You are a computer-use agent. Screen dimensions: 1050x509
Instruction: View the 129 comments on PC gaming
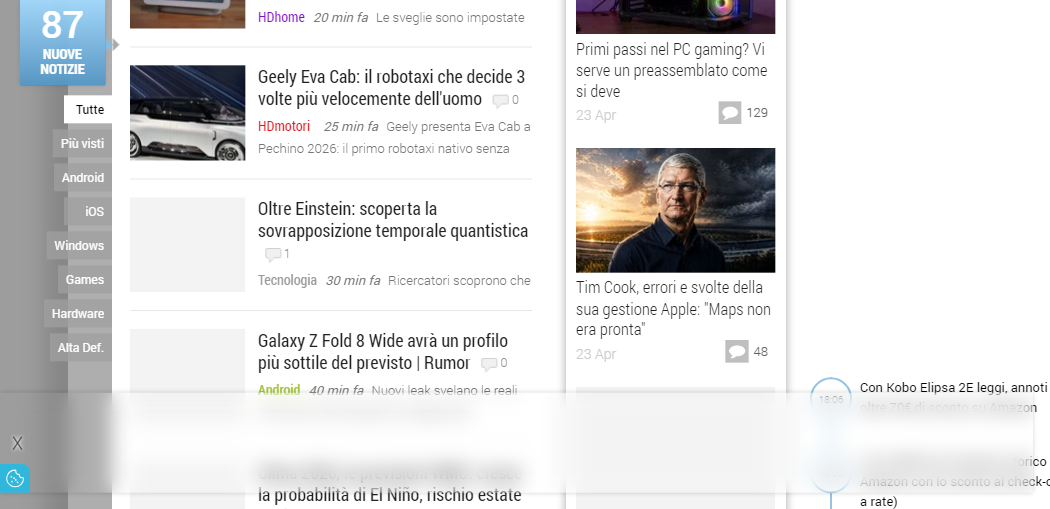[743, 113]
